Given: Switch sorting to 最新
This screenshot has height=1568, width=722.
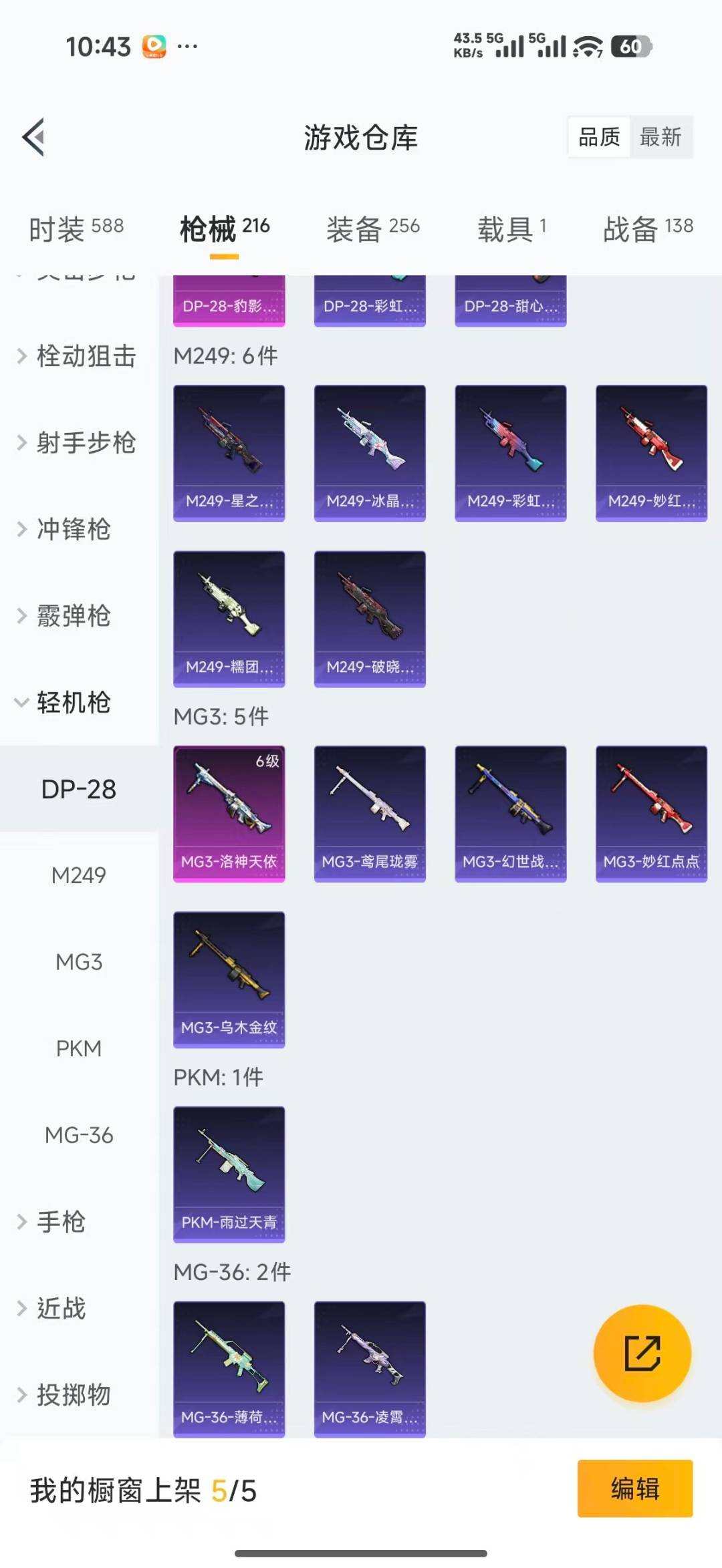Looking at the screenshot, I should 661,138.
